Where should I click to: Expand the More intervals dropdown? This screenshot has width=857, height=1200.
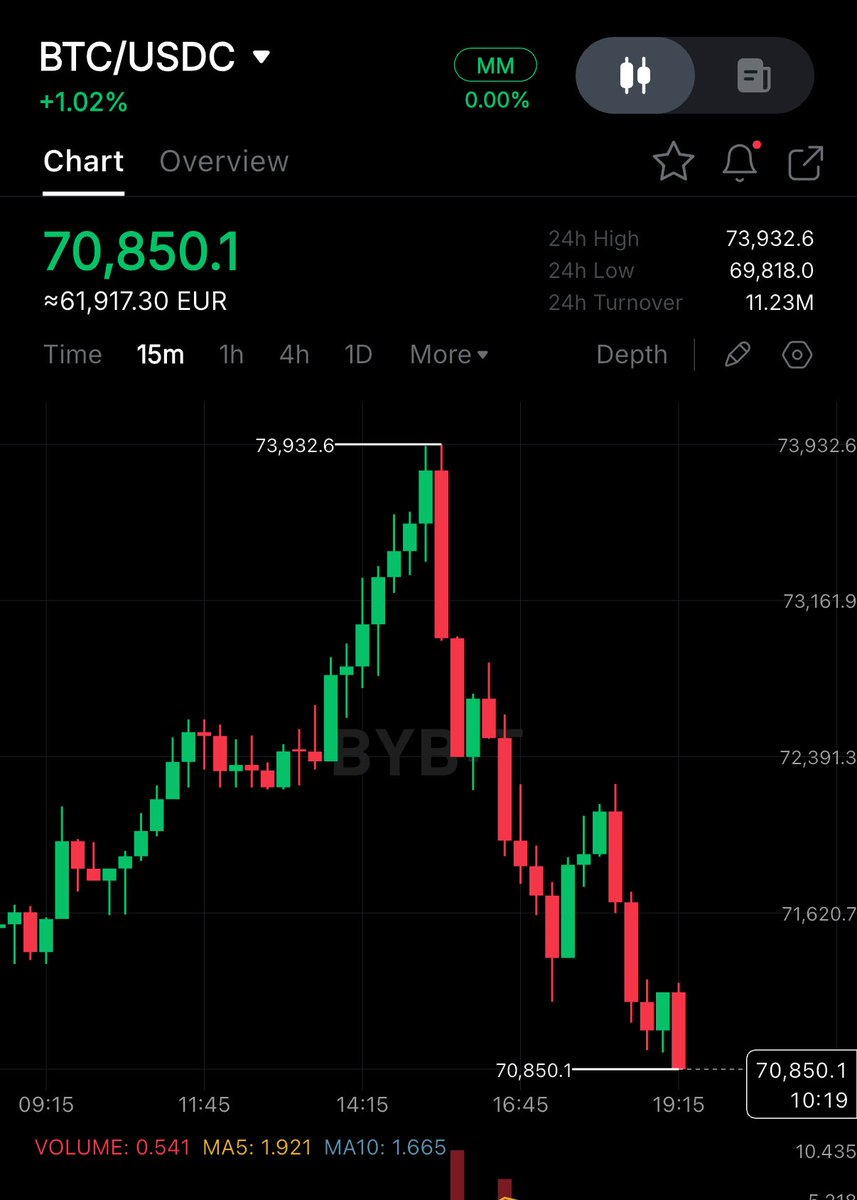coord(449,355)
